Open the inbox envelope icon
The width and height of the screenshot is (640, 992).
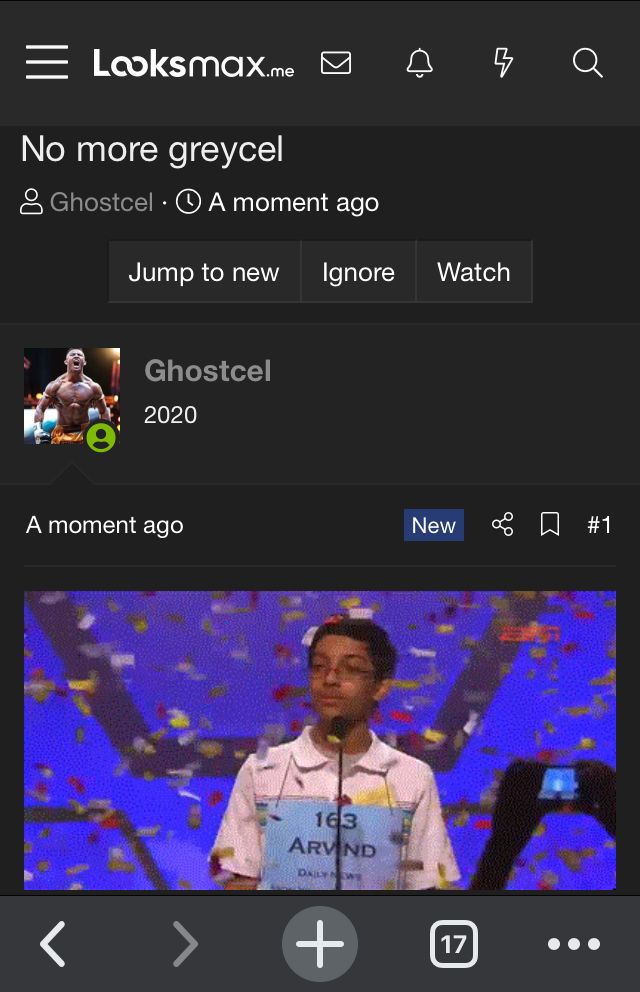click(x=336, y=63)
